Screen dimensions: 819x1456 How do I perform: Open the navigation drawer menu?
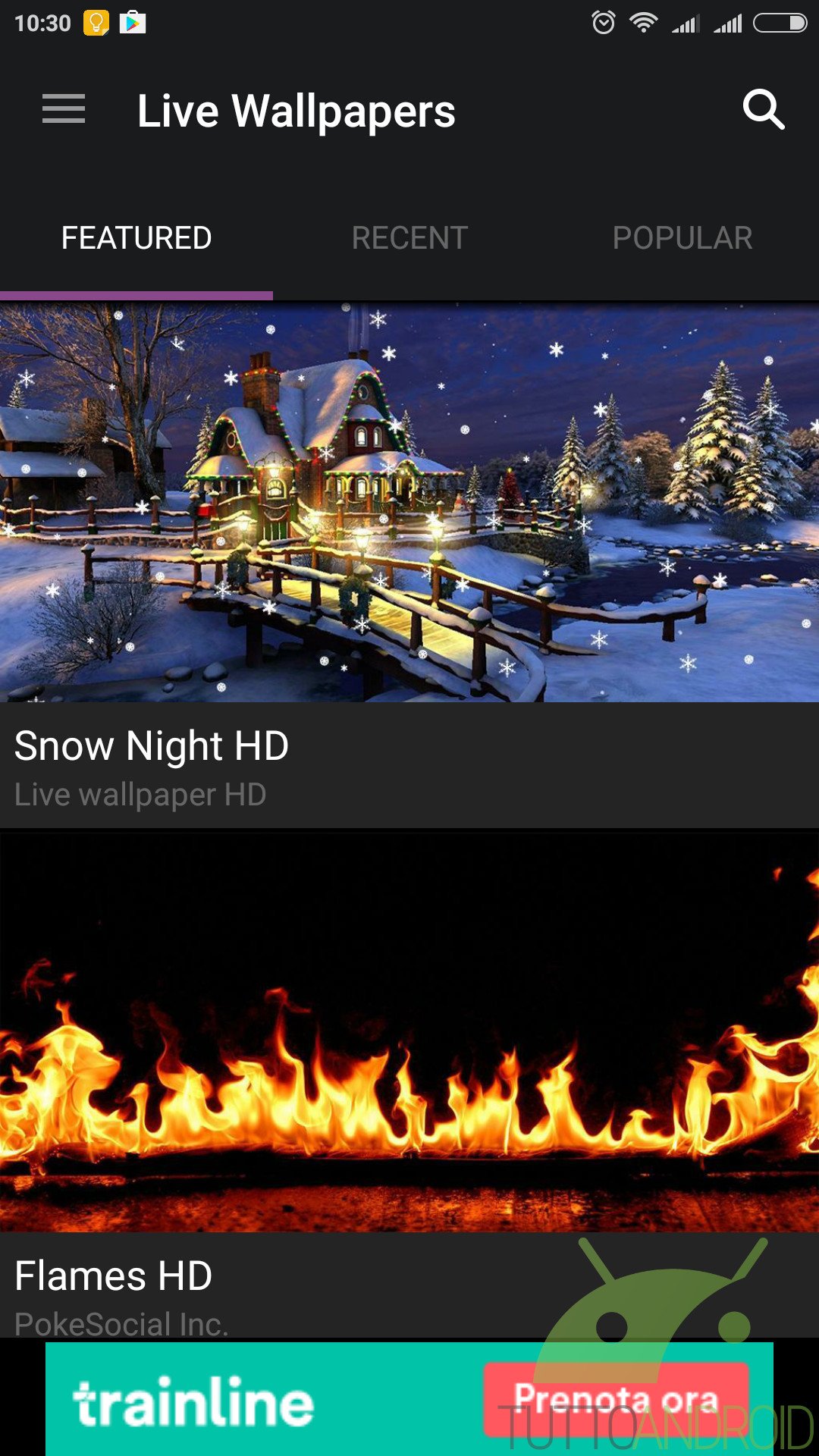(x=64, y=109)
